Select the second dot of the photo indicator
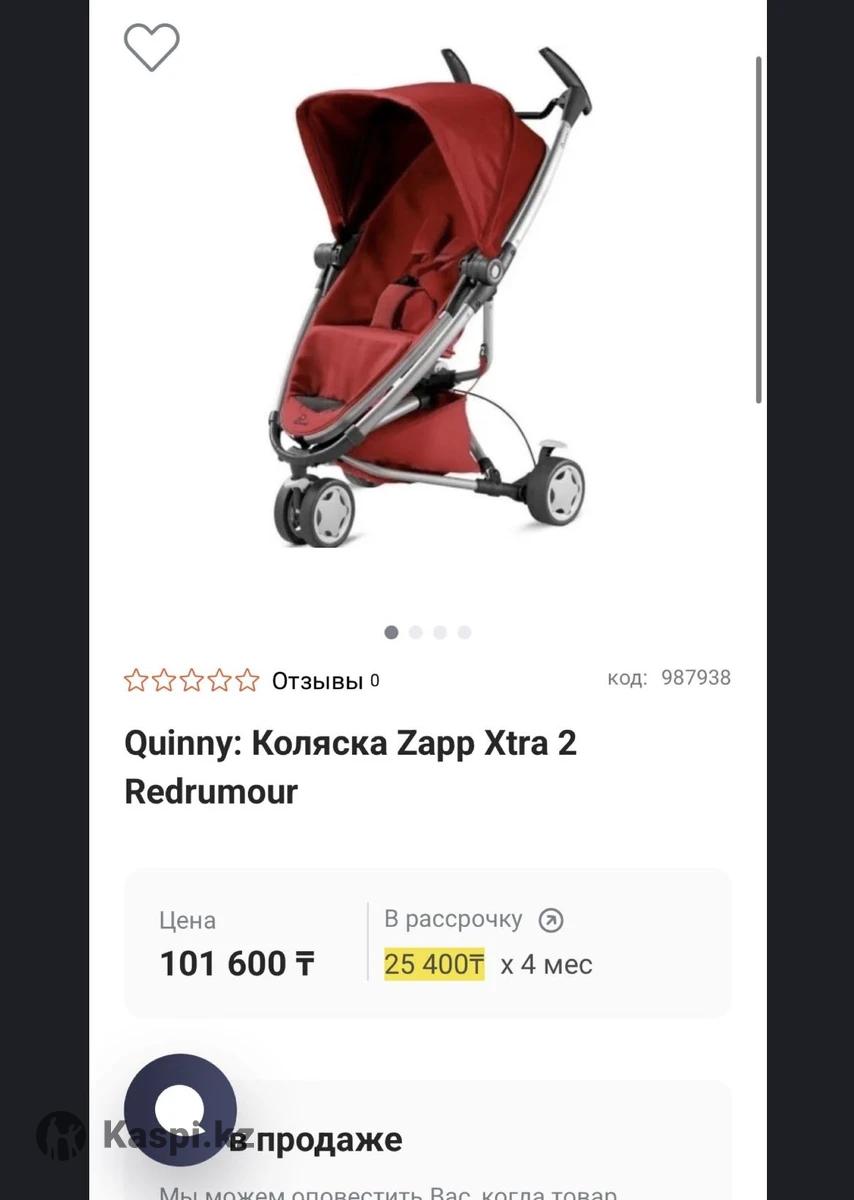The height and width of the screenshot is (1200, 854). tap(416, 632)
